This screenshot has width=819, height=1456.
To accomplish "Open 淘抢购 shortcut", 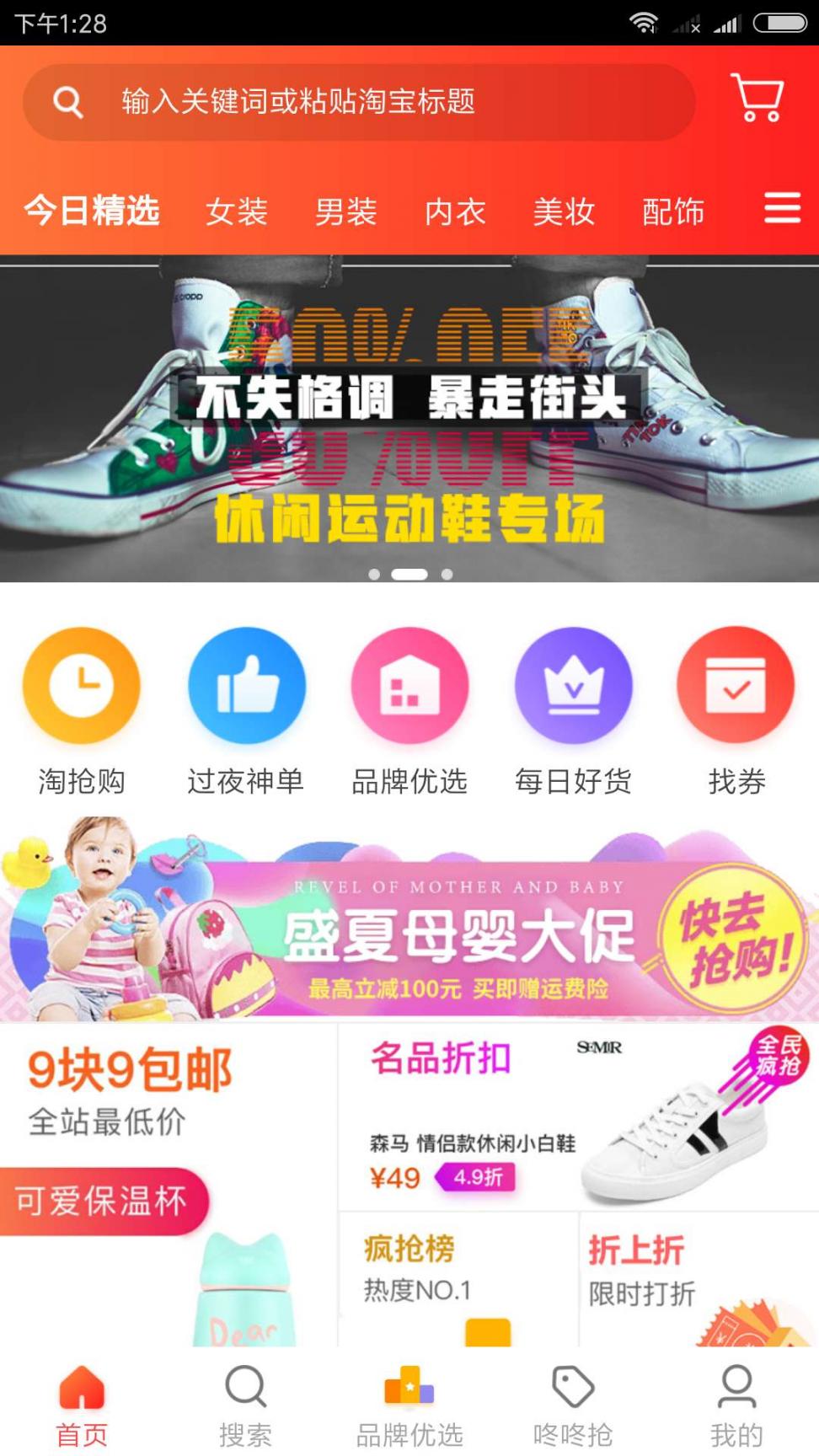I will pos(82,709).
